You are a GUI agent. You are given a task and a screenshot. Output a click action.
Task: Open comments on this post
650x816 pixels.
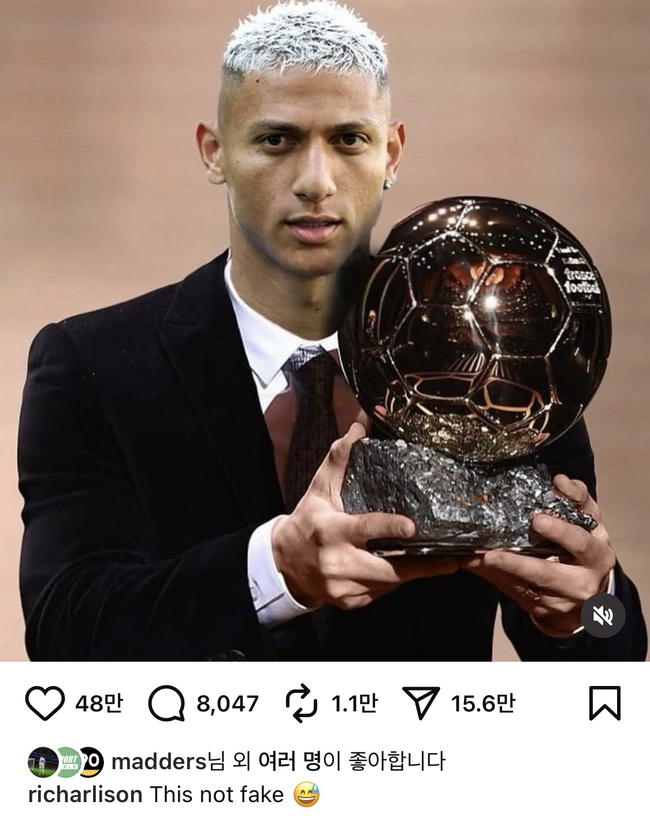[x=167, y=704]
